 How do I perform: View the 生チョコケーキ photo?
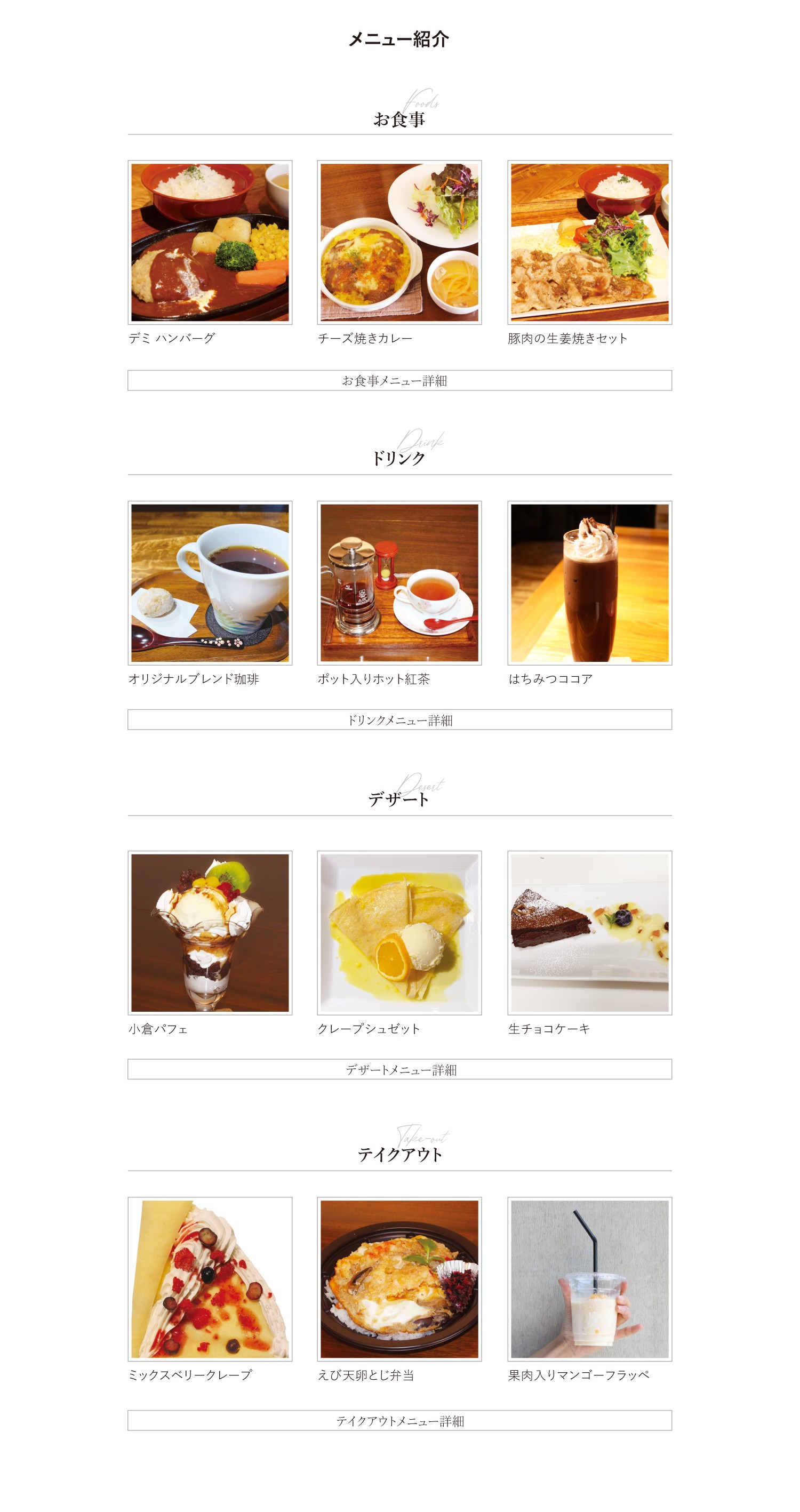point(590,933)
